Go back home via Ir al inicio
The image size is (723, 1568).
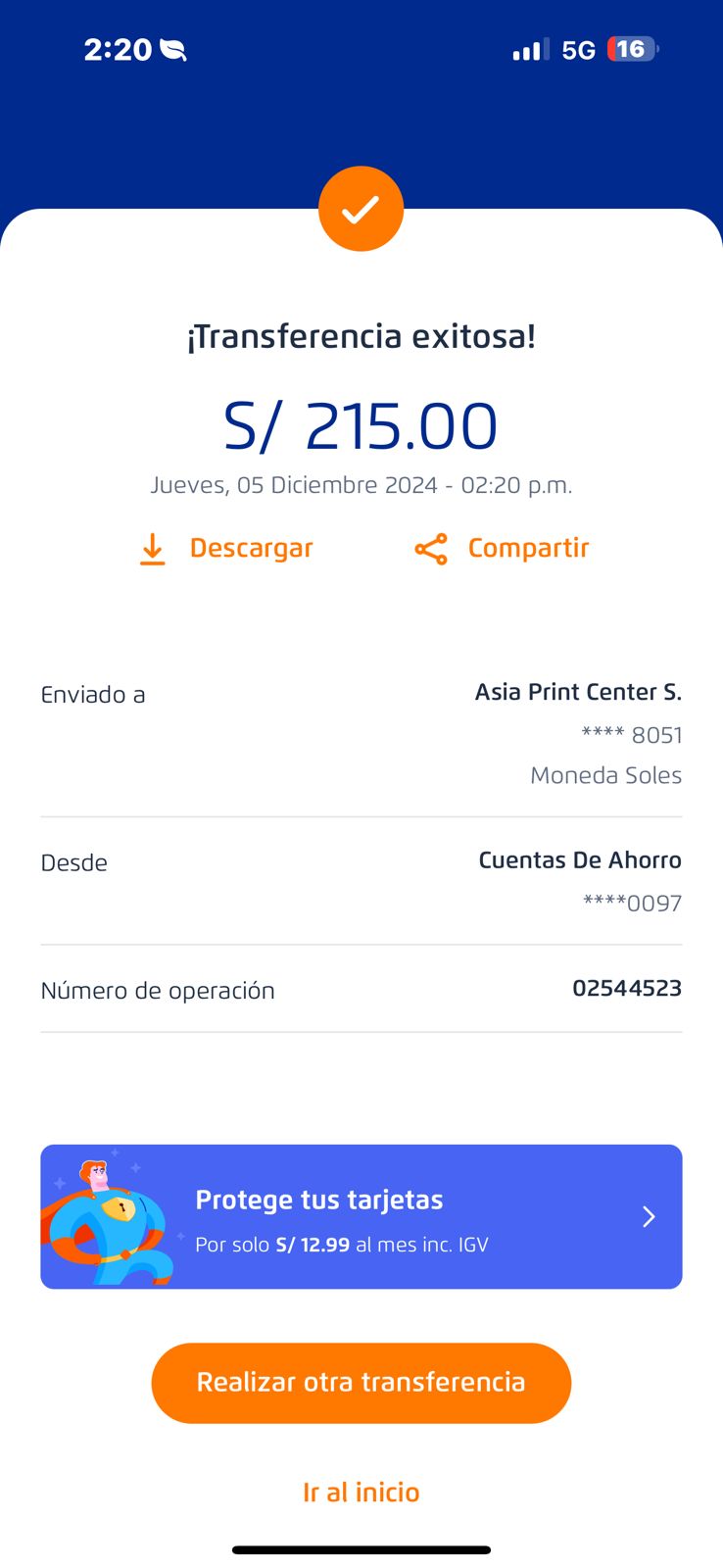coord(361,1493)
